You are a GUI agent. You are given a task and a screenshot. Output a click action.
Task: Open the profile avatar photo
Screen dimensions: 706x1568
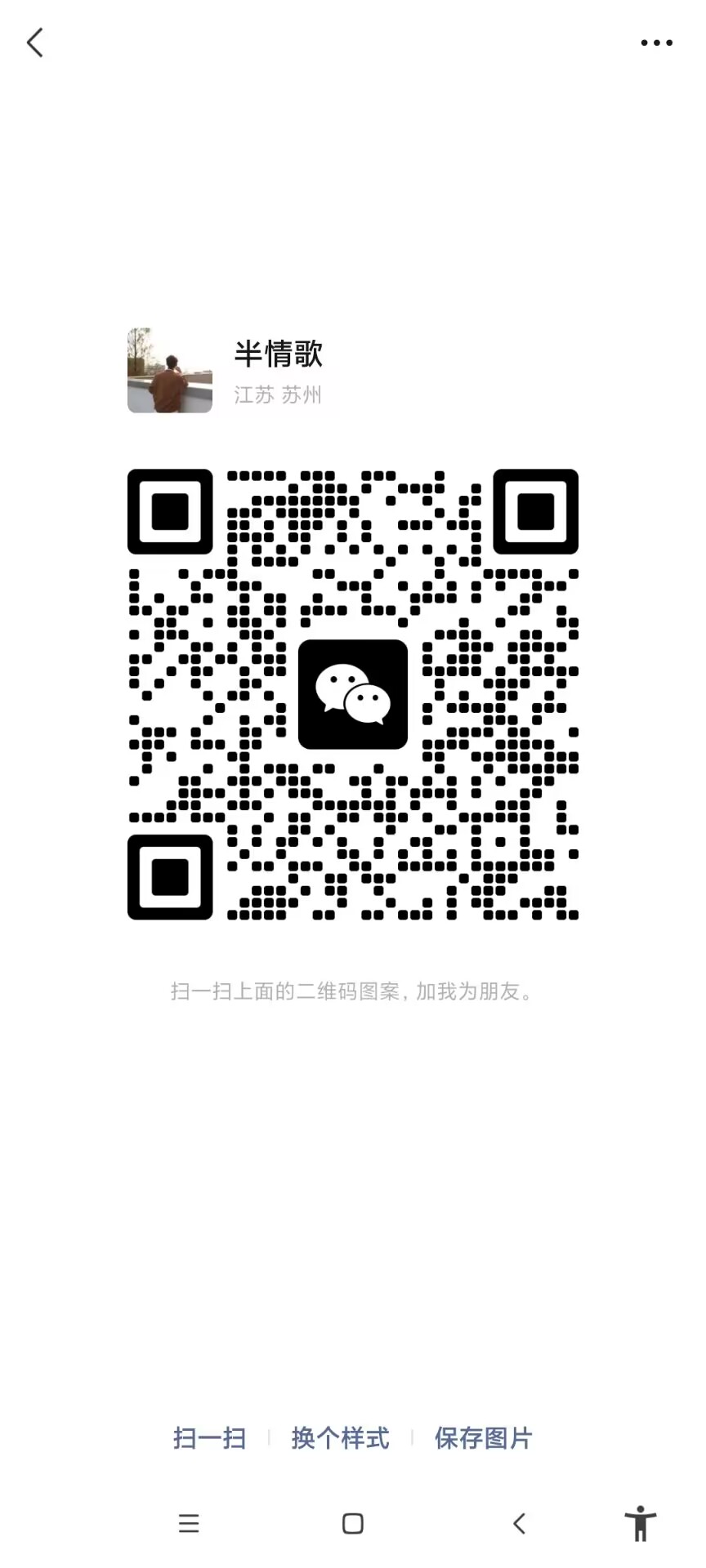[169, 372]
